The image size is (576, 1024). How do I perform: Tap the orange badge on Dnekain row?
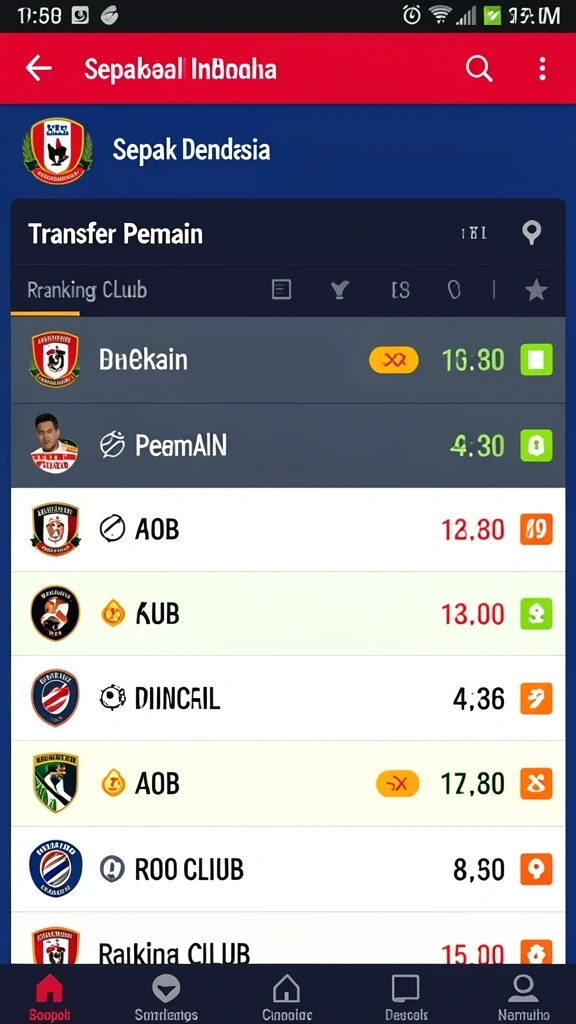(x=394, y=360)
